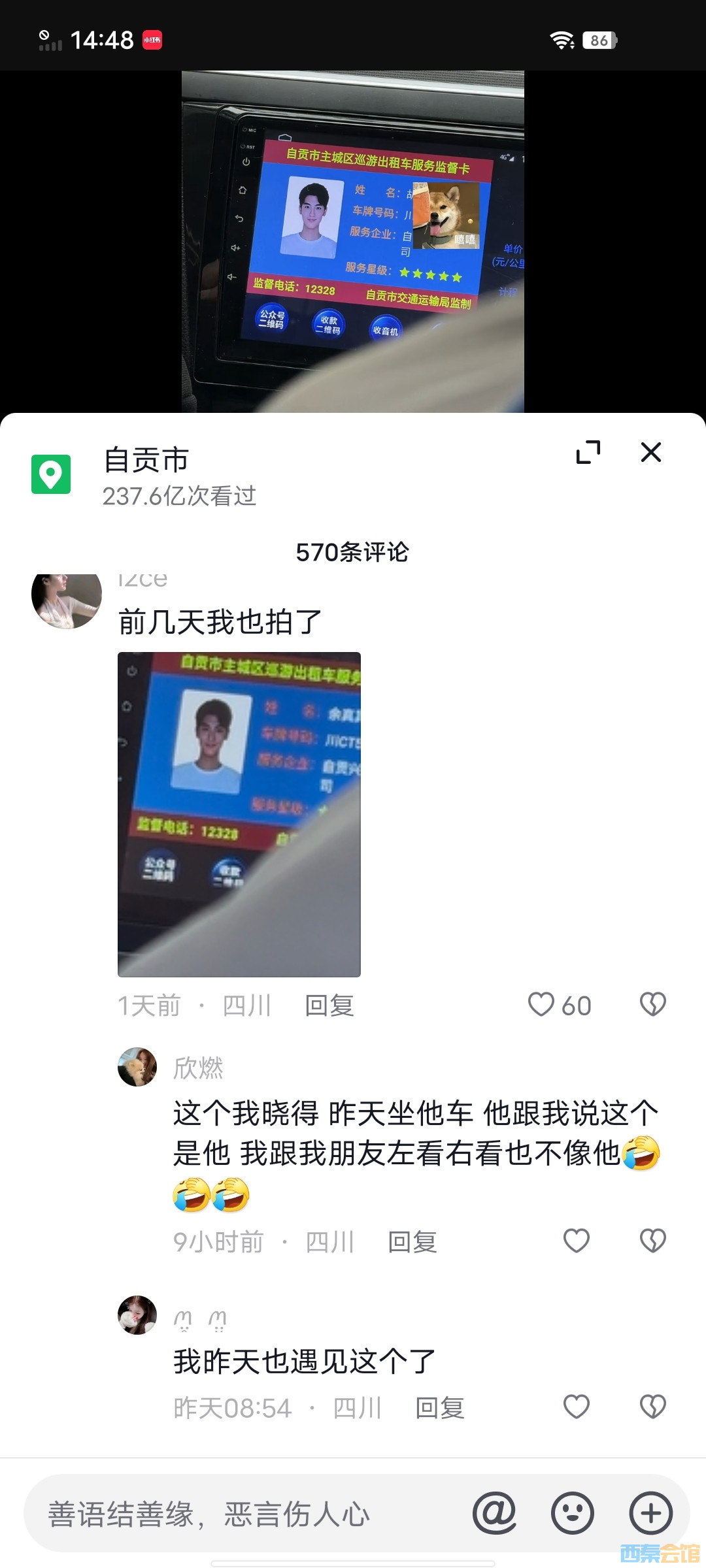Open the image in the 前几天我也拍了 comment

(x=239, y=814)
